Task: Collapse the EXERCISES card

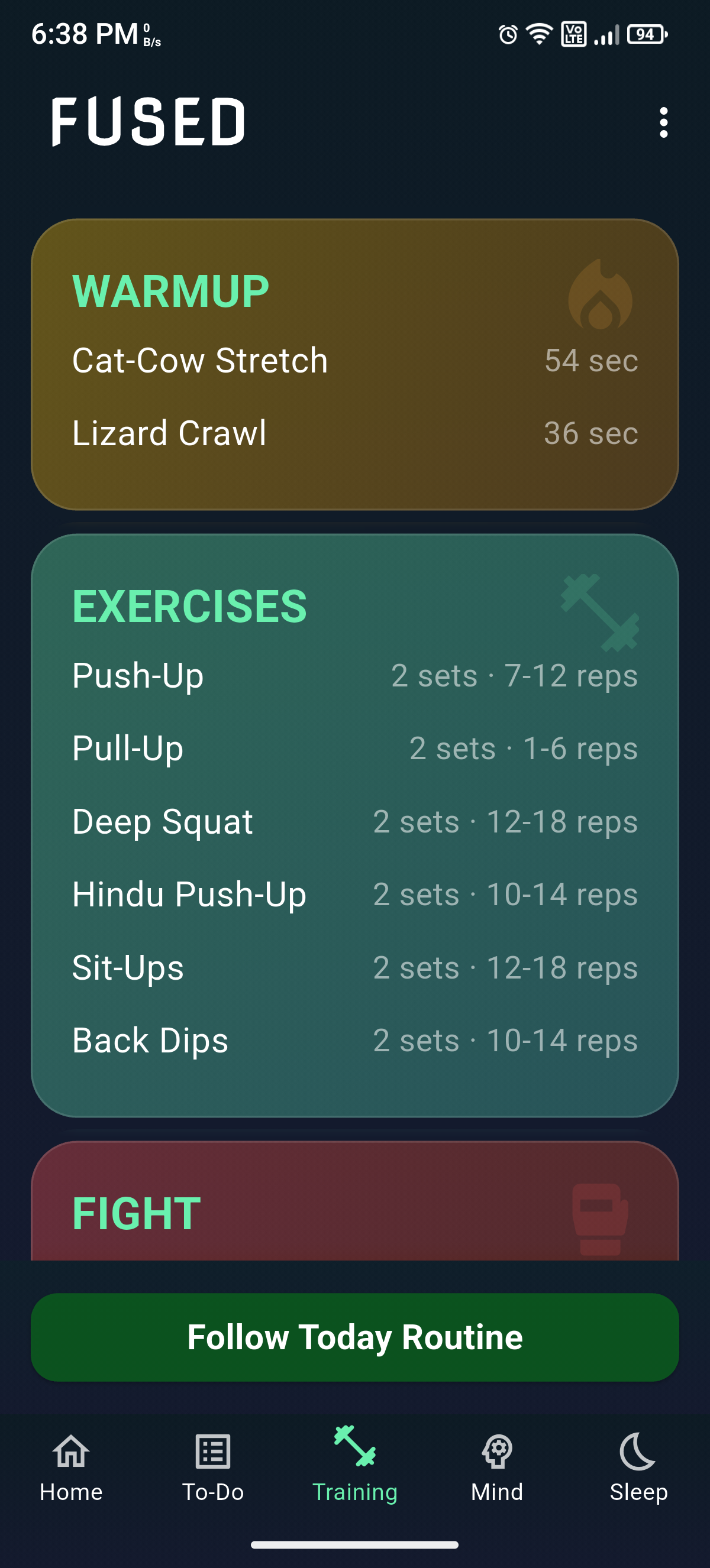Action: click(x=190, y=604)
